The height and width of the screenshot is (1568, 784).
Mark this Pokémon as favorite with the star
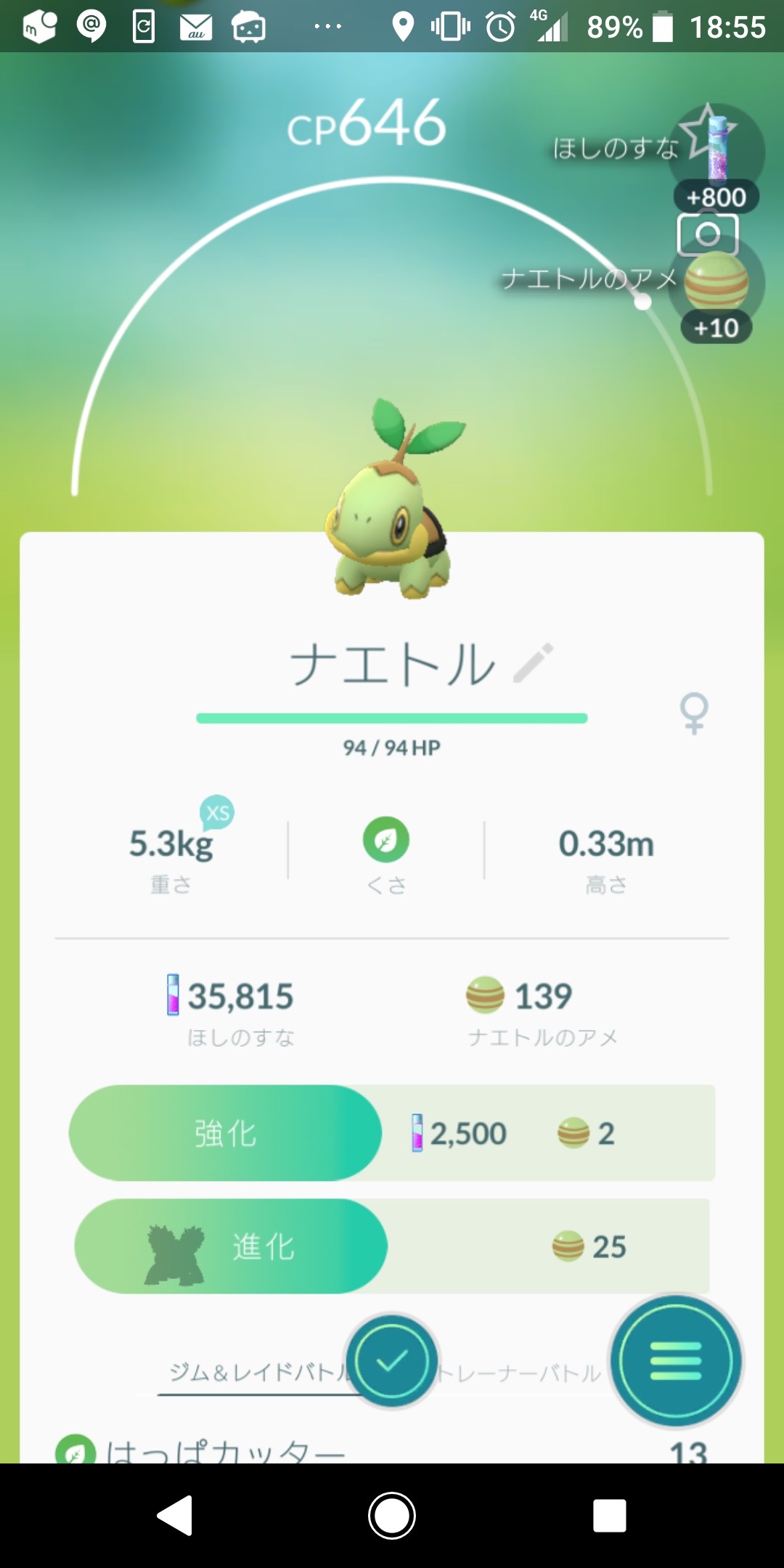[x=709, y=131]
